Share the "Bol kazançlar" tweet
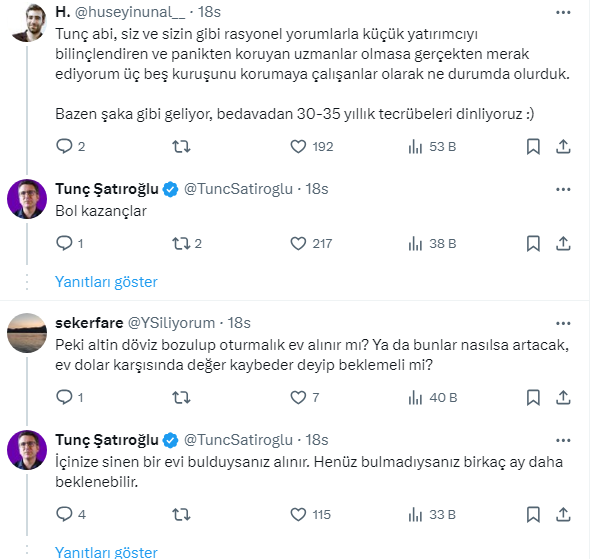The image size is (606, 559). (562, 243)
